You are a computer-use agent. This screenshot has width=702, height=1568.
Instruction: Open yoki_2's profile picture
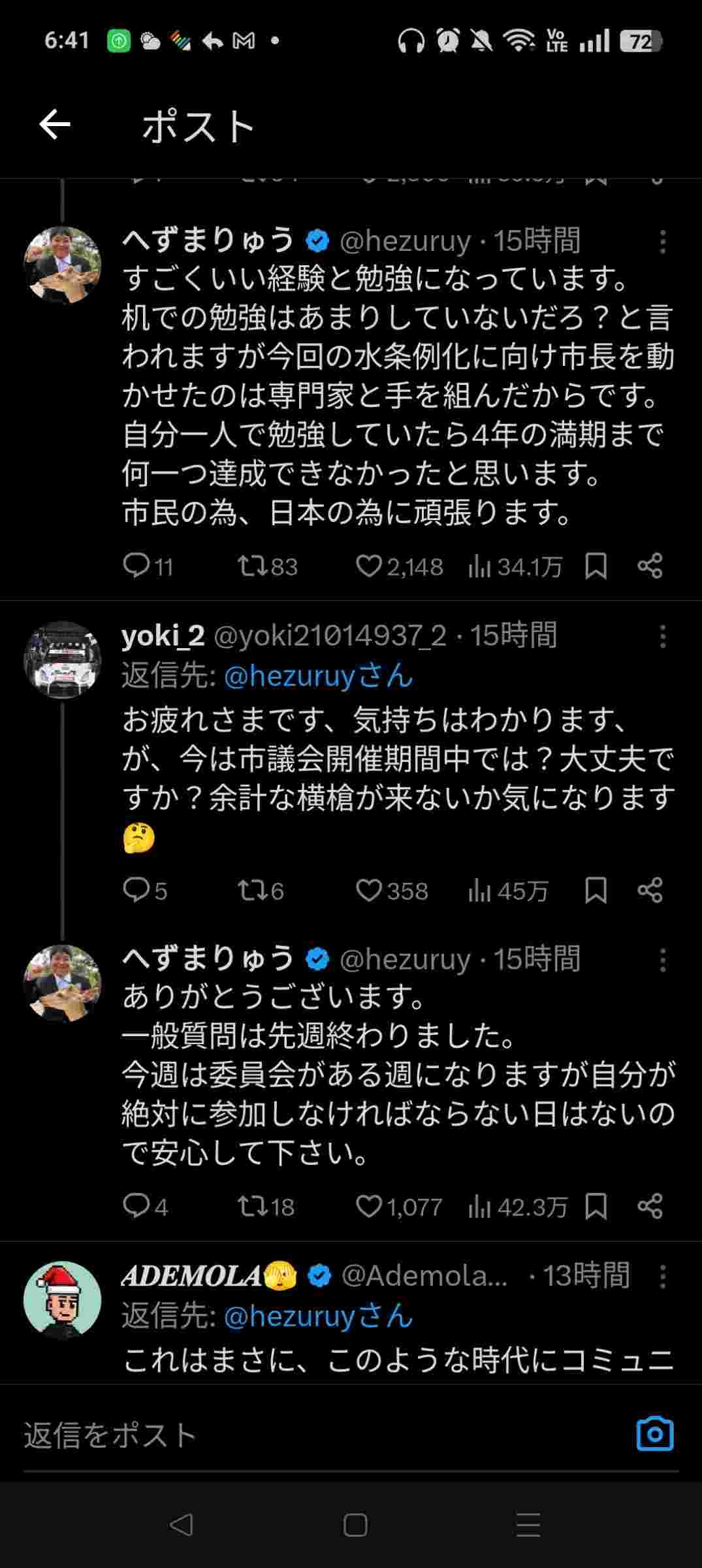tap(63, 659)
